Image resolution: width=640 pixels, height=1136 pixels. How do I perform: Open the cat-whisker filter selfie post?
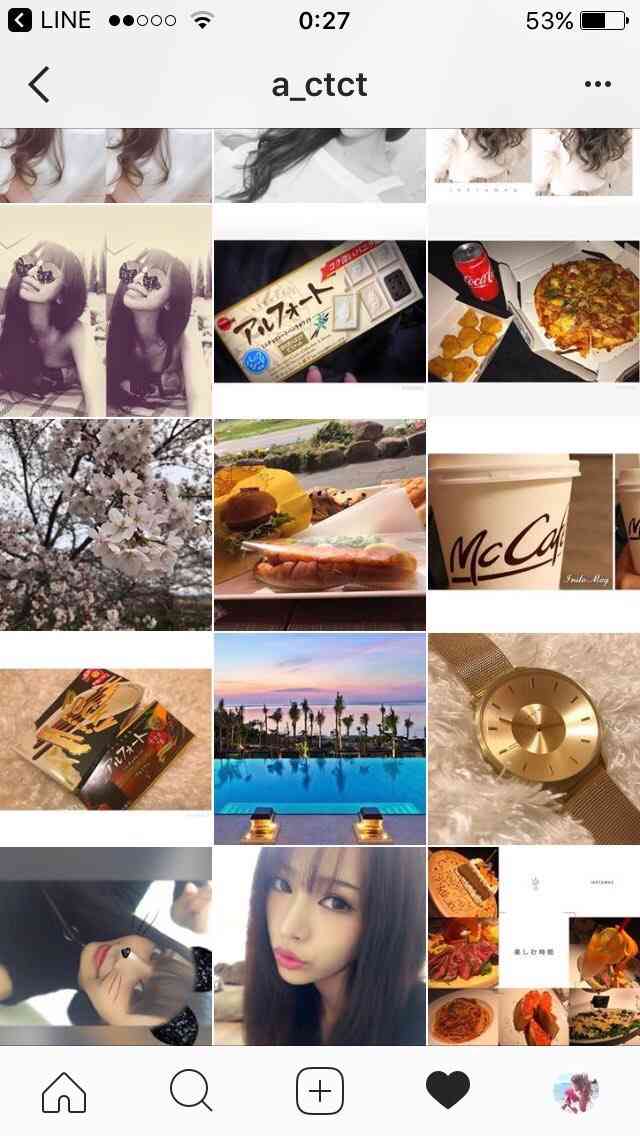(106, 946)
